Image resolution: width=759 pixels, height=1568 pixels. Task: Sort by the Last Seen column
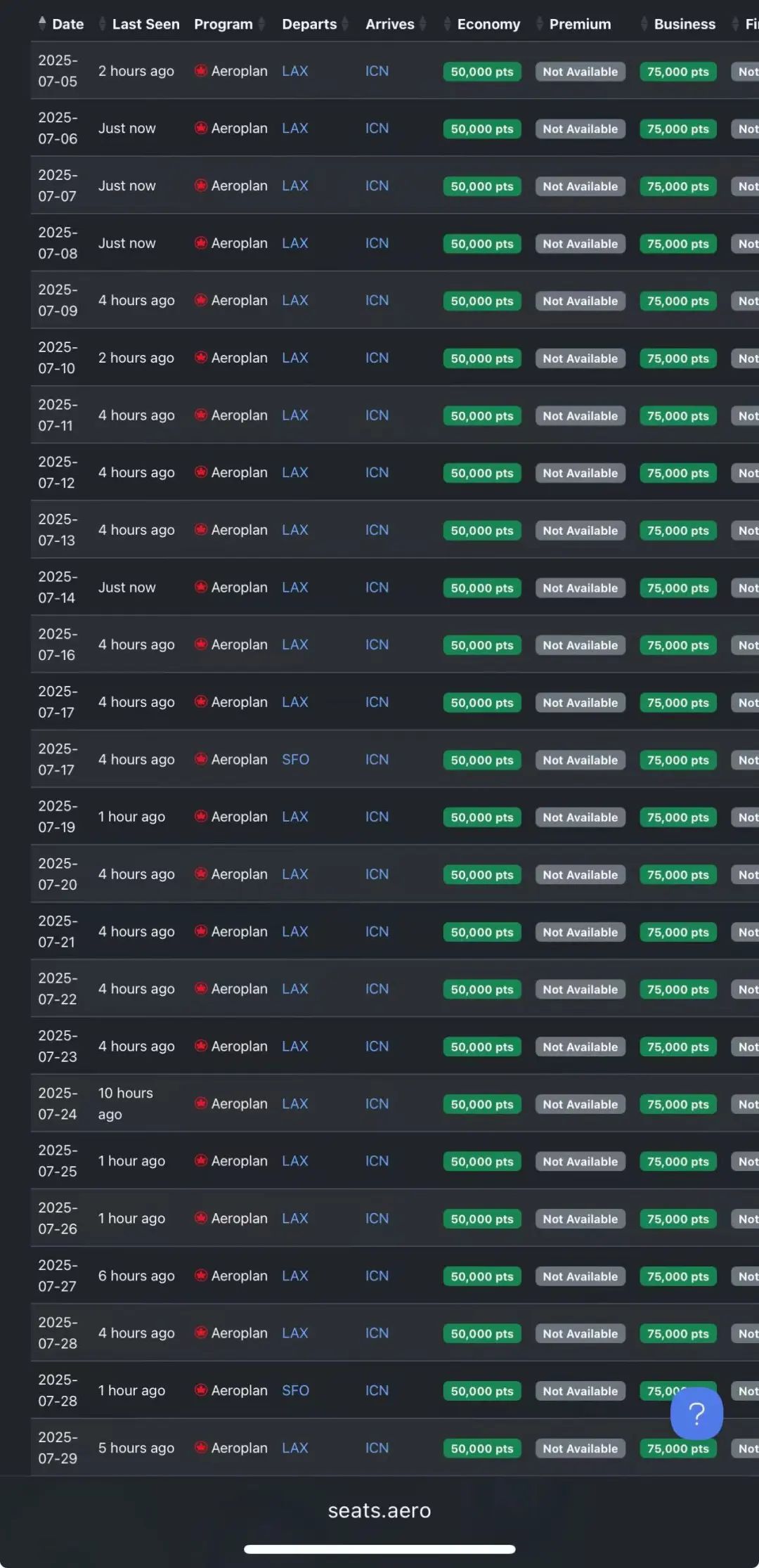pyautogui.click(x=145, y=24)
